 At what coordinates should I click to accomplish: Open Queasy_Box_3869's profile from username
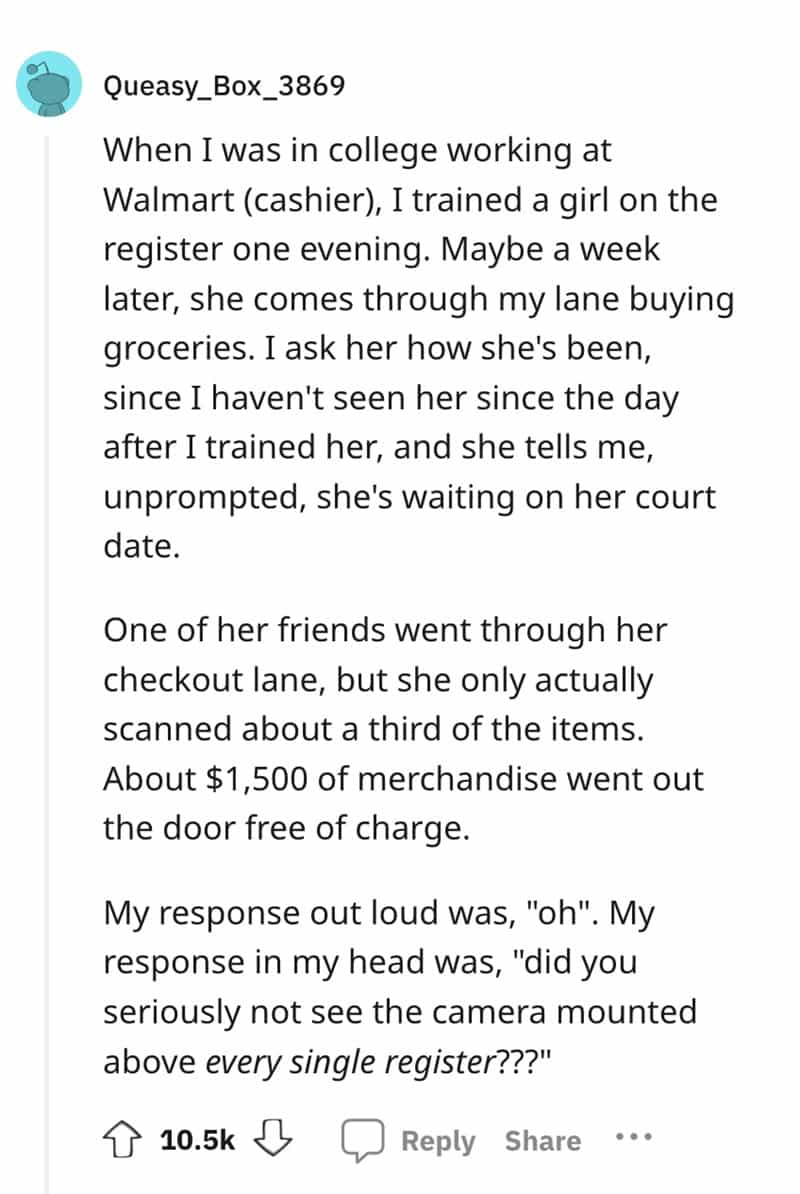(224, 86)
